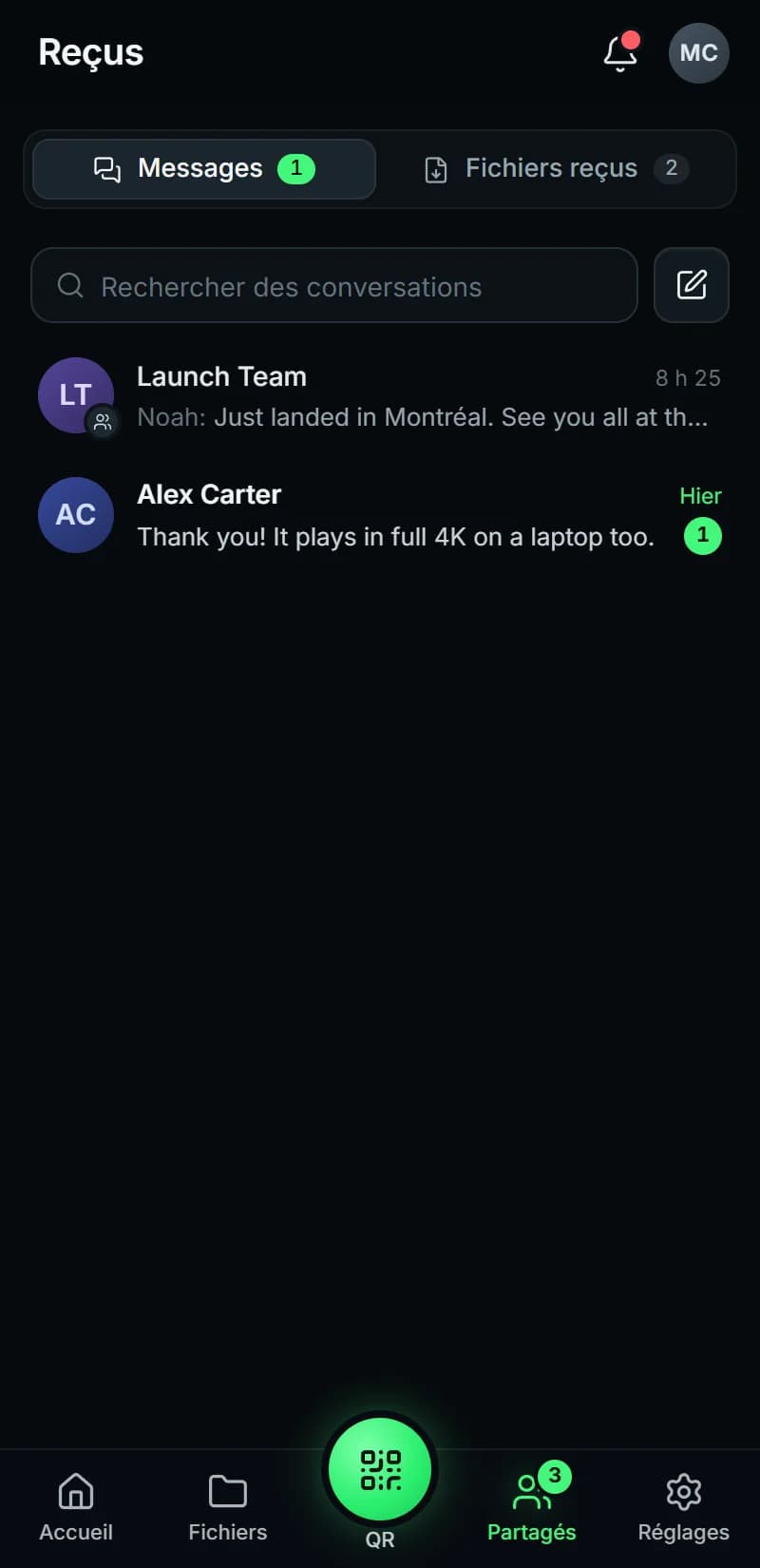Screen dimensions: 760x1568
Task: Open the chat with Alex Carter
Action: click(x=380, y=515)
